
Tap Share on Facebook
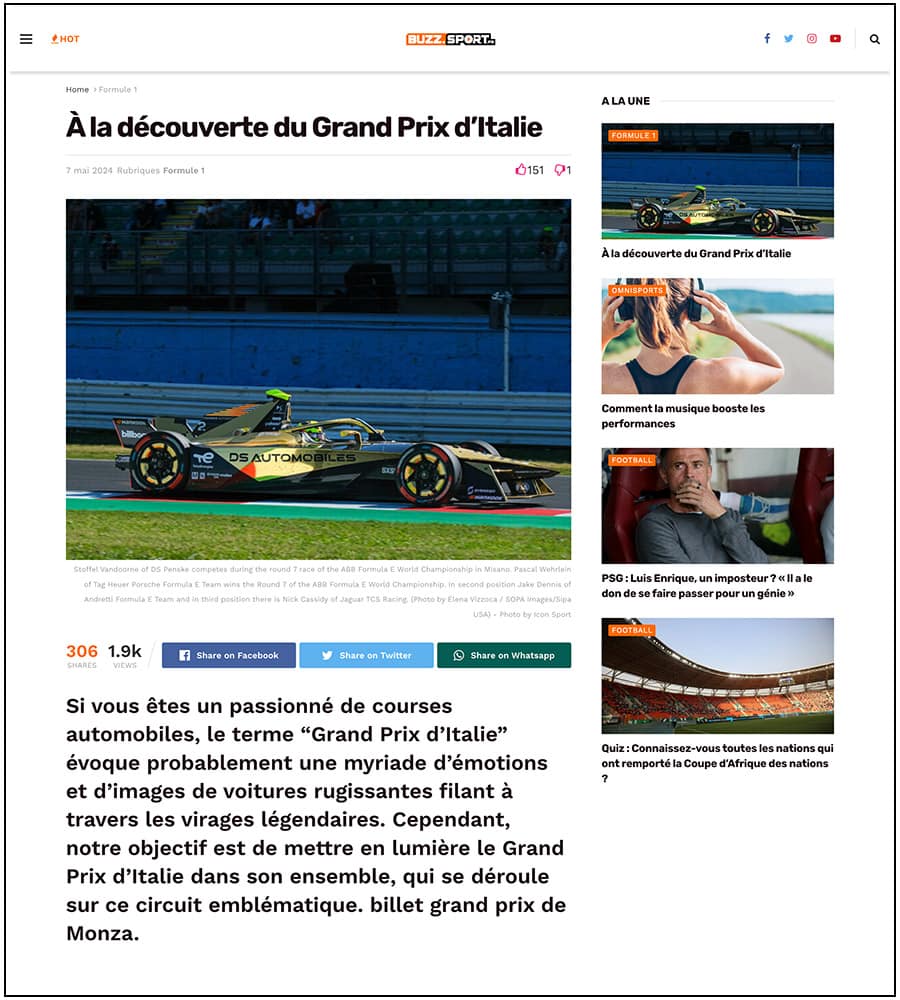(x=228, y=655)
